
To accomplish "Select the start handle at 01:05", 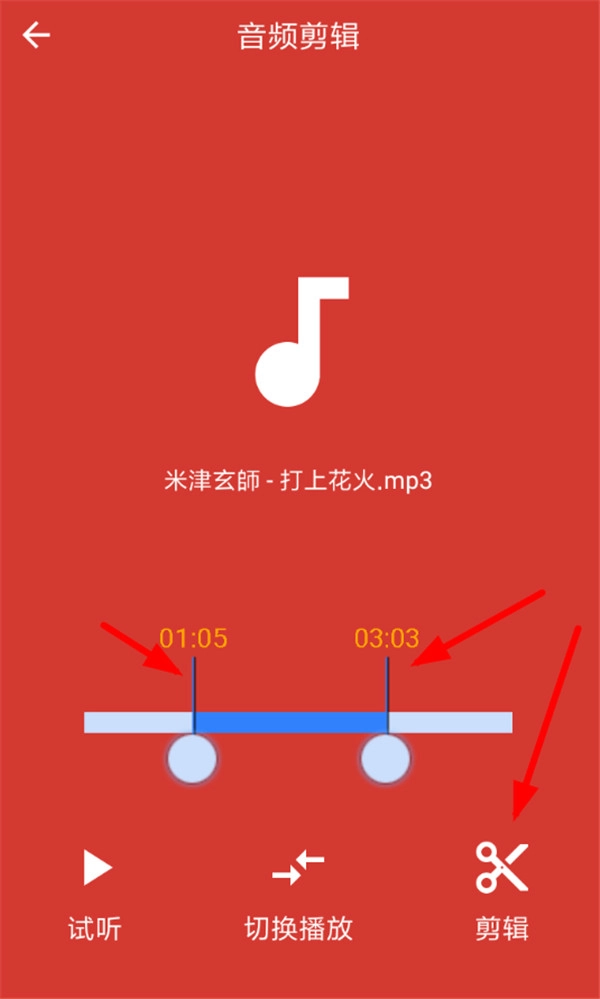I will point(192,759).
